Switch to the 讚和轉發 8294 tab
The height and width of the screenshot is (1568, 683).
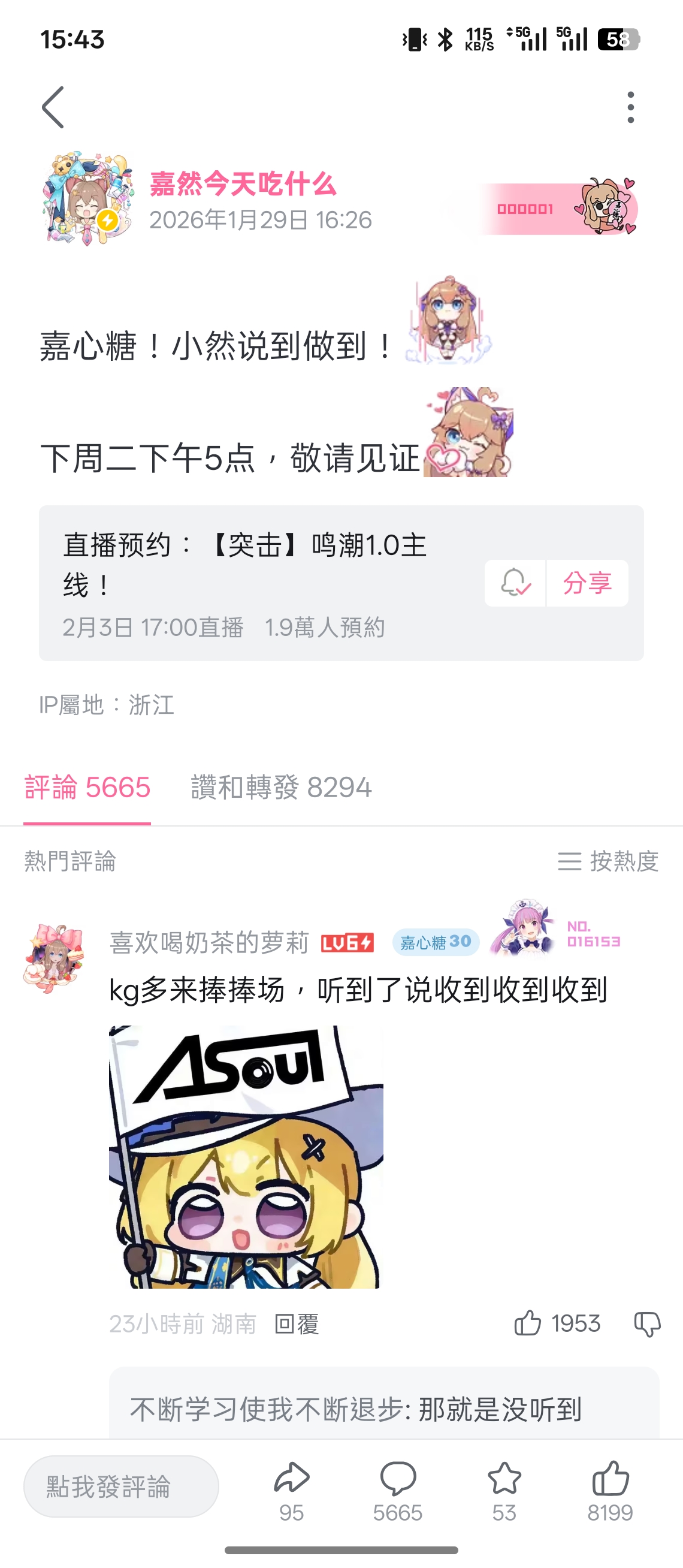tap(281, 787)
